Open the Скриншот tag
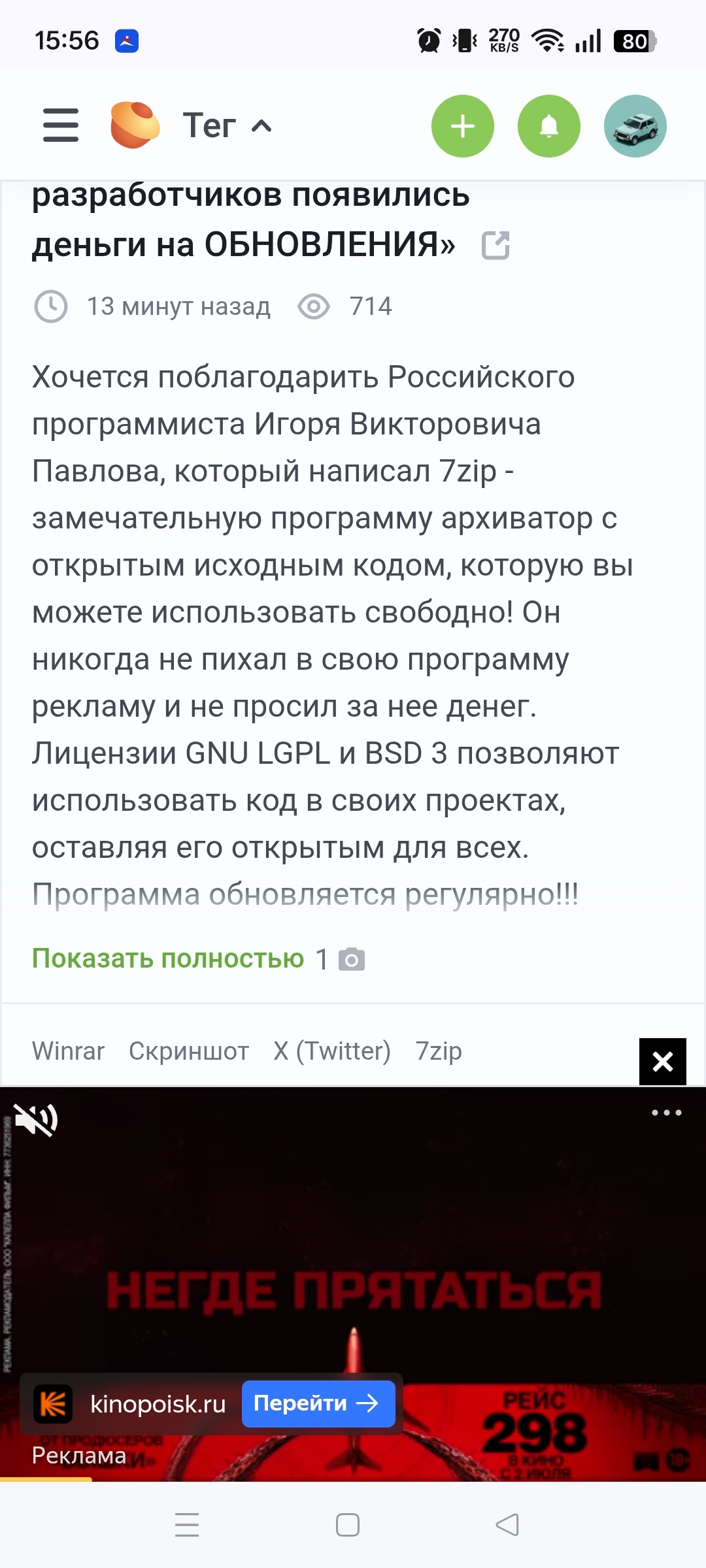Screen dimensions: 706x1568 coord(189,1051)
